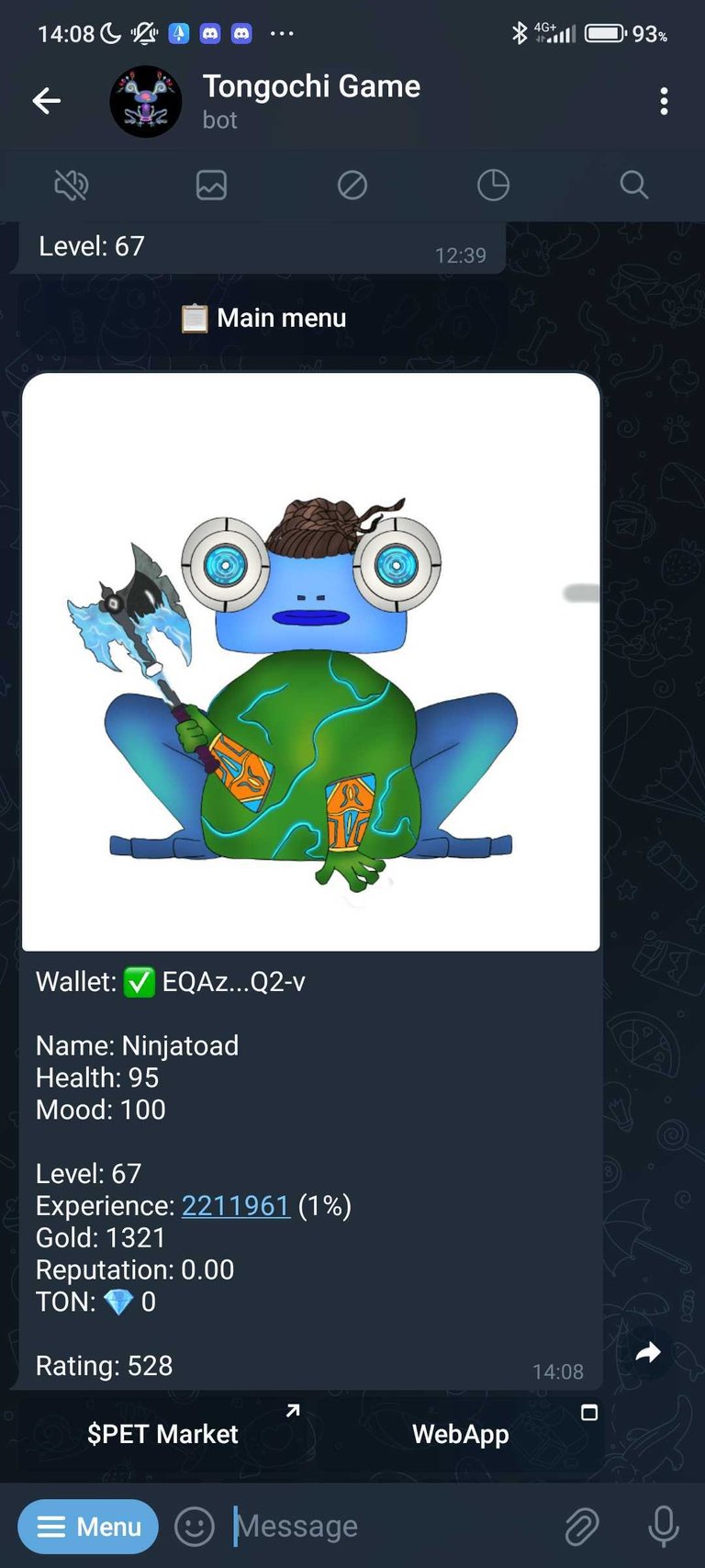Tap the microphone voice message icon
Image resolution: width=705 pixels, height=1568 pixels.
(663, 1527)
